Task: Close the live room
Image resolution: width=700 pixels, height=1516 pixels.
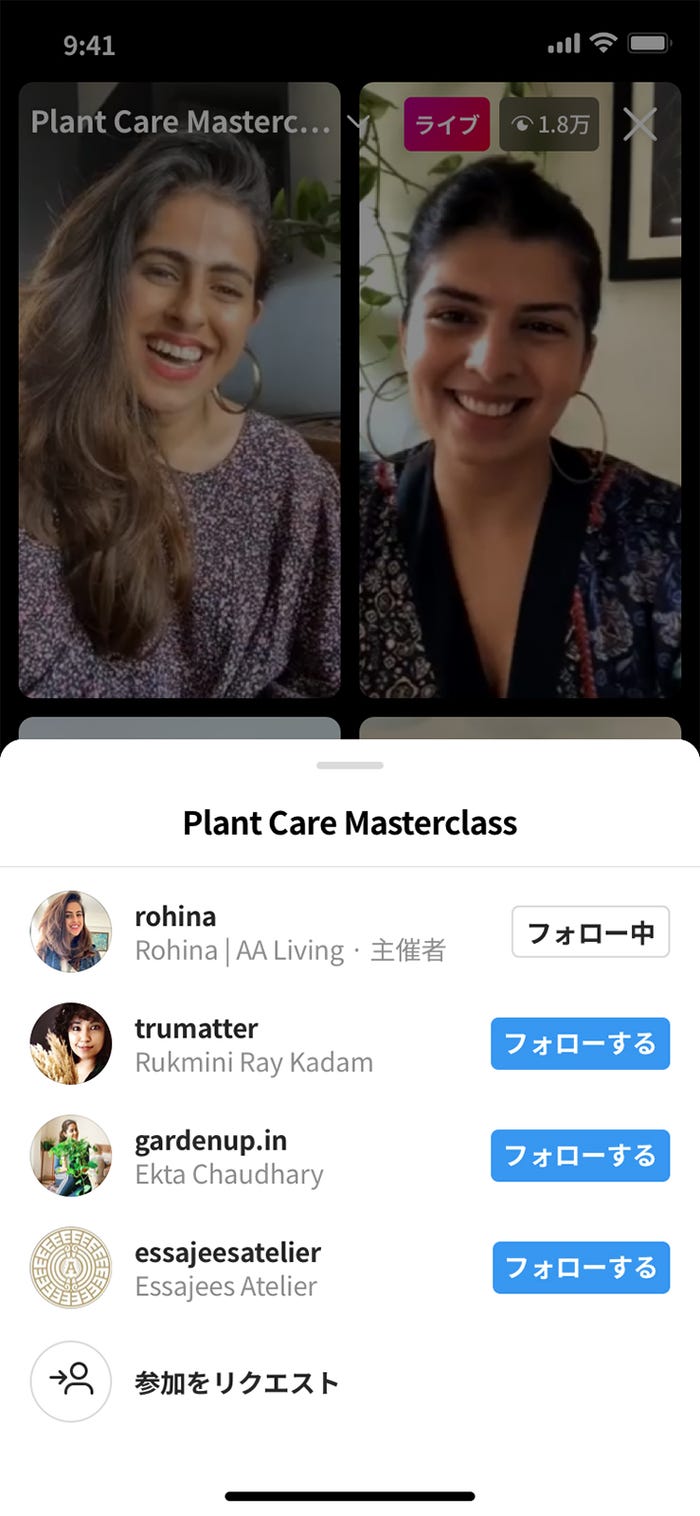Action: [640, 124]
